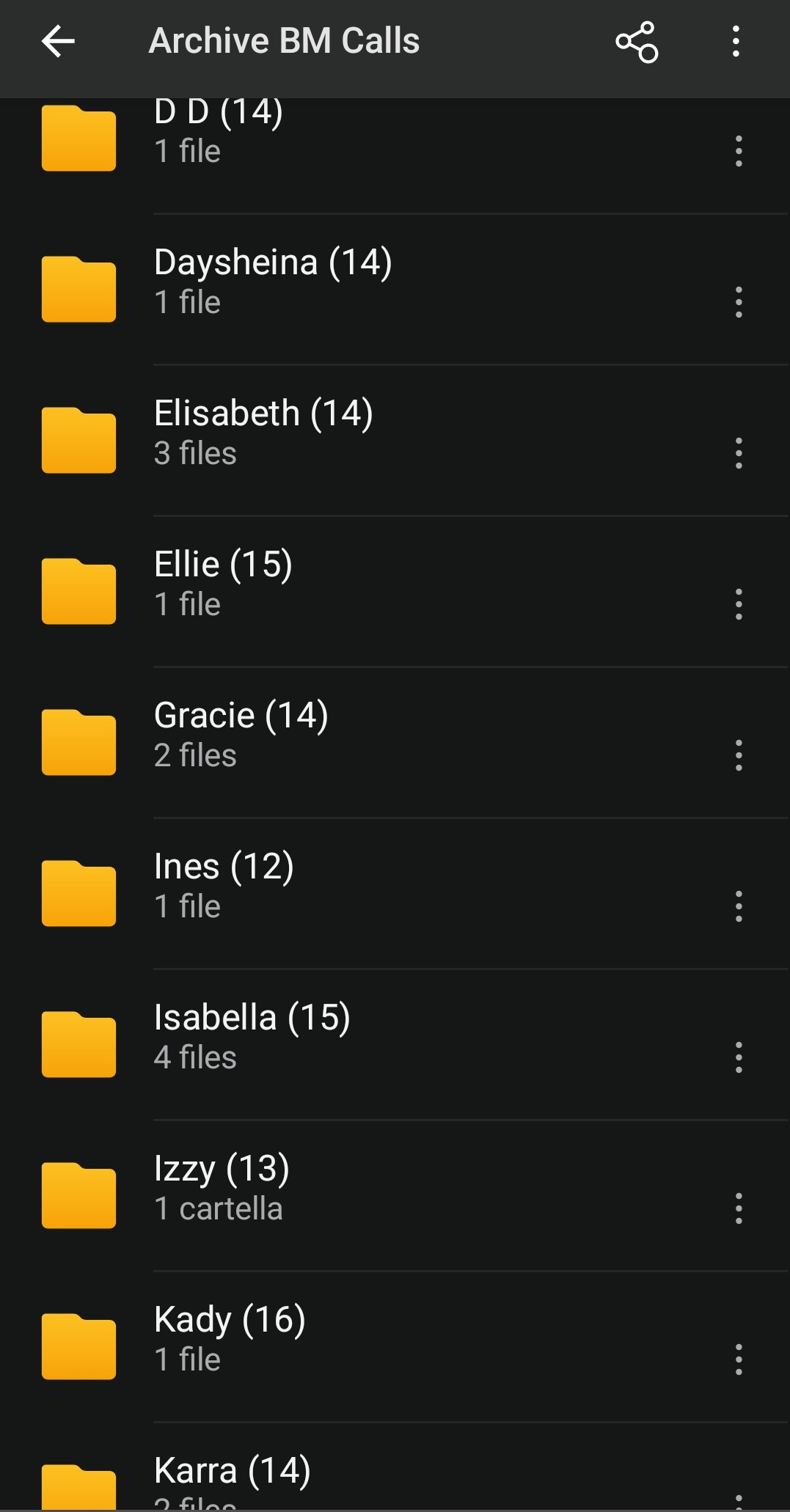Show more options for Kady (16)
The width and height of the screenshot is (790, 1512).
(739, 1359)
